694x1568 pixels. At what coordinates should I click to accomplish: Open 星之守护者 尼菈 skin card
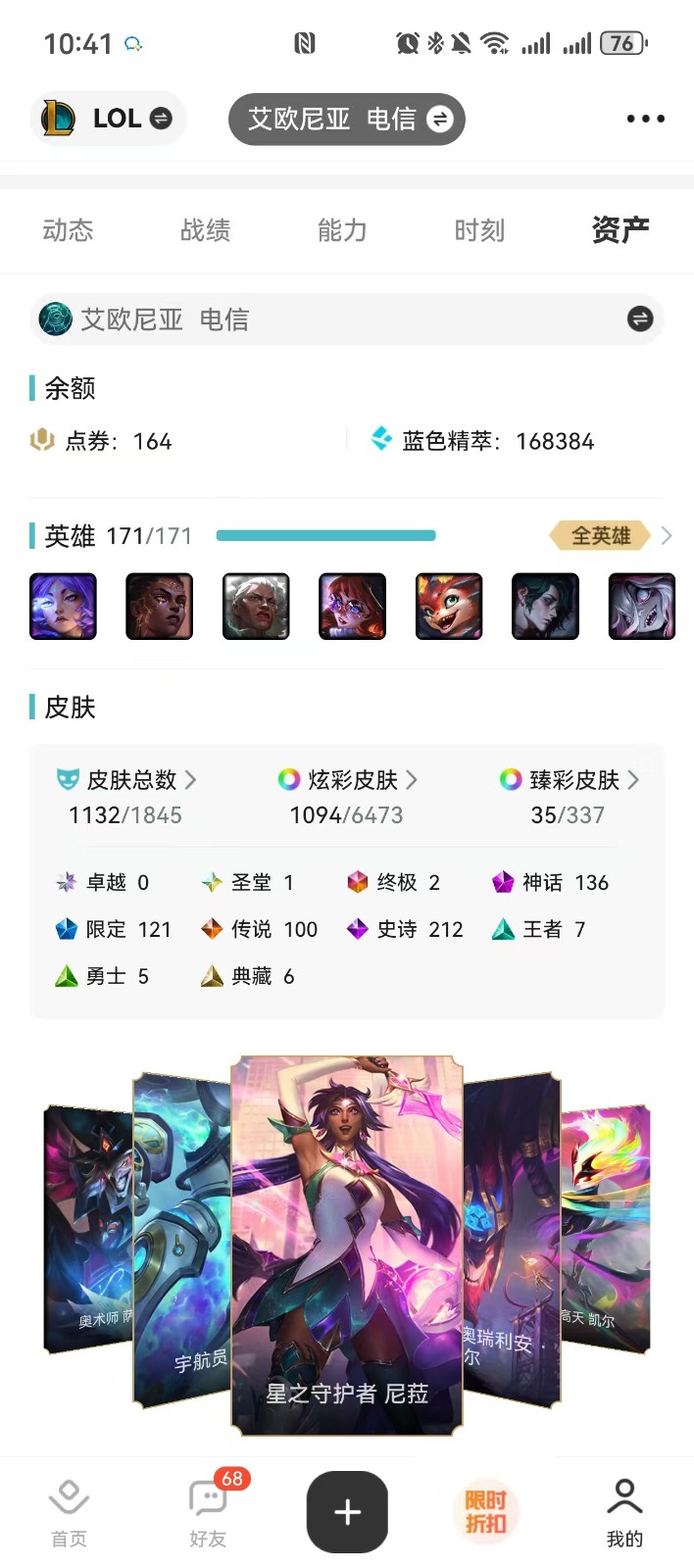[346, 1245]
